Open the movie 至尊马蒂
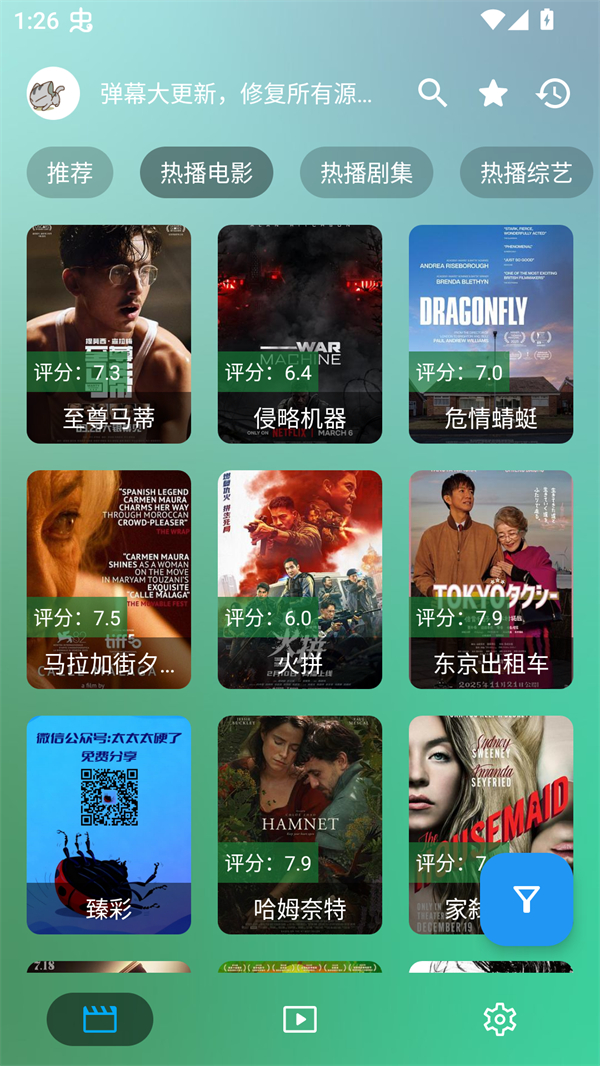 coord(109,333)
